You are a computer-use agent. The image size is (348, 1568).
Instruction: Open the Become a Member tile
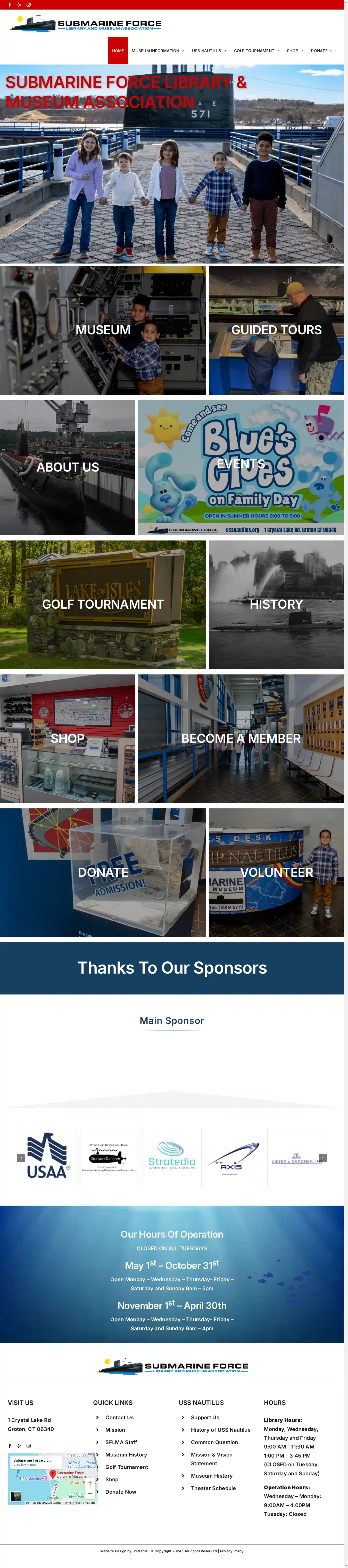click(x=241, y=738)
